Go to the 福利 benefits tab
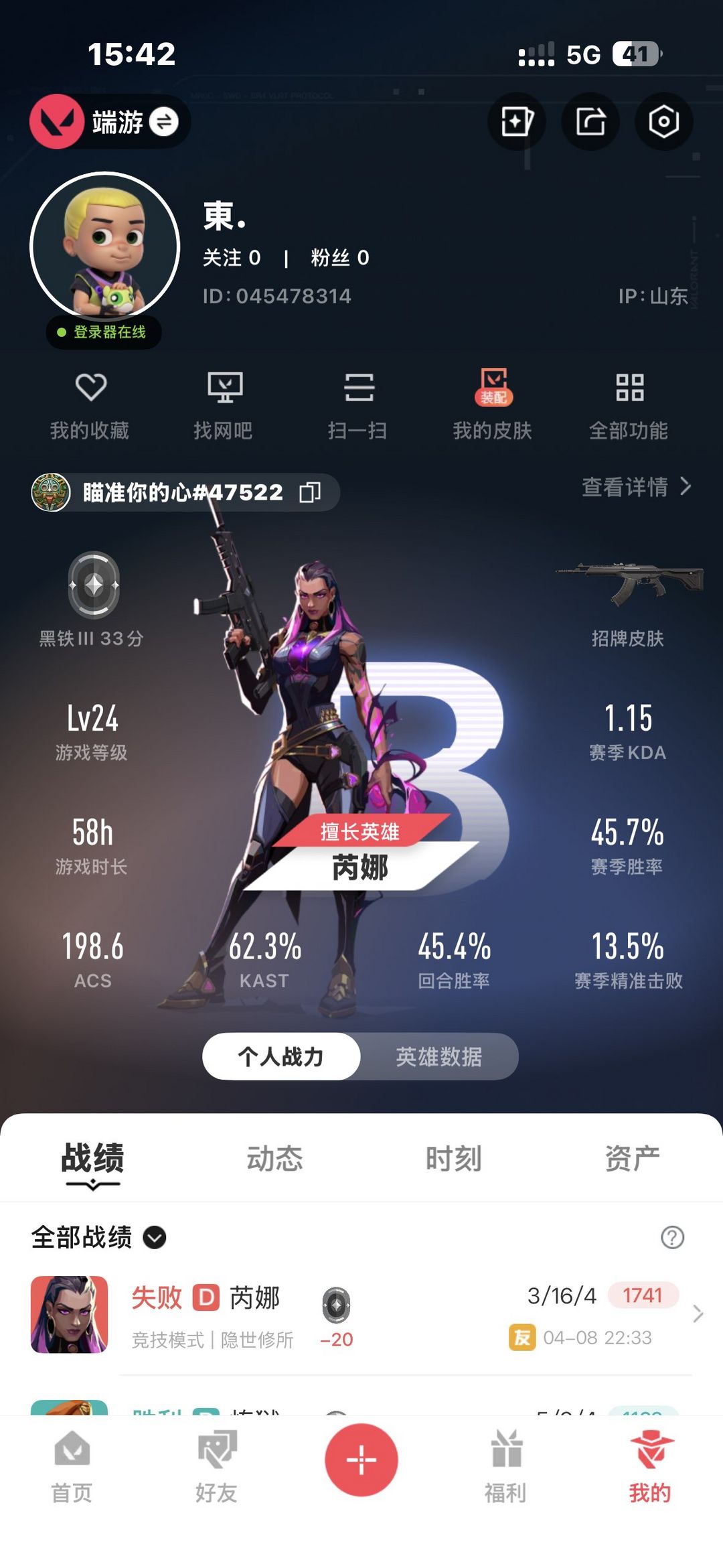Viewport: 723px width, 1568px height. 505,1466
